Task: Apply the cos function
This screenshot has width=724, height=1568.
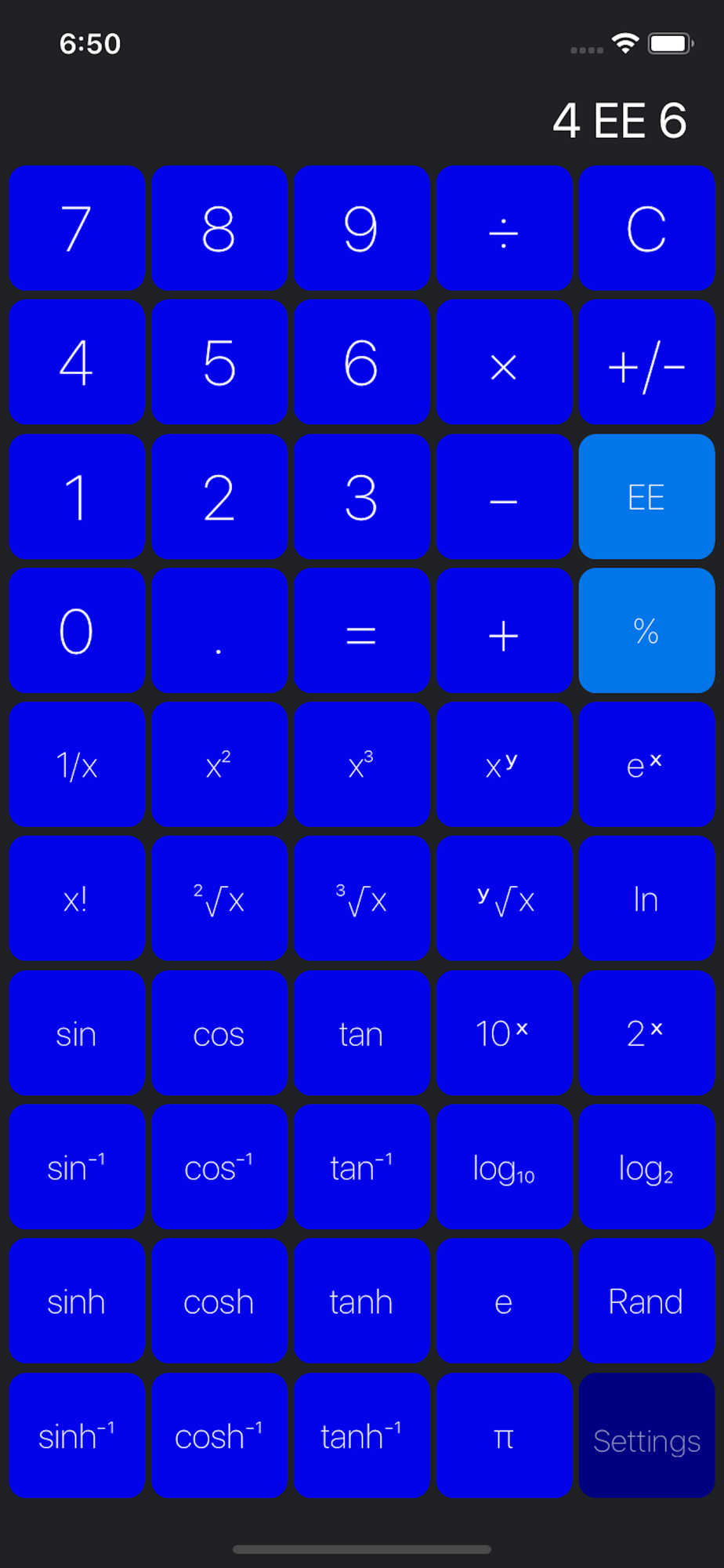Action: tap(219, 1034)
